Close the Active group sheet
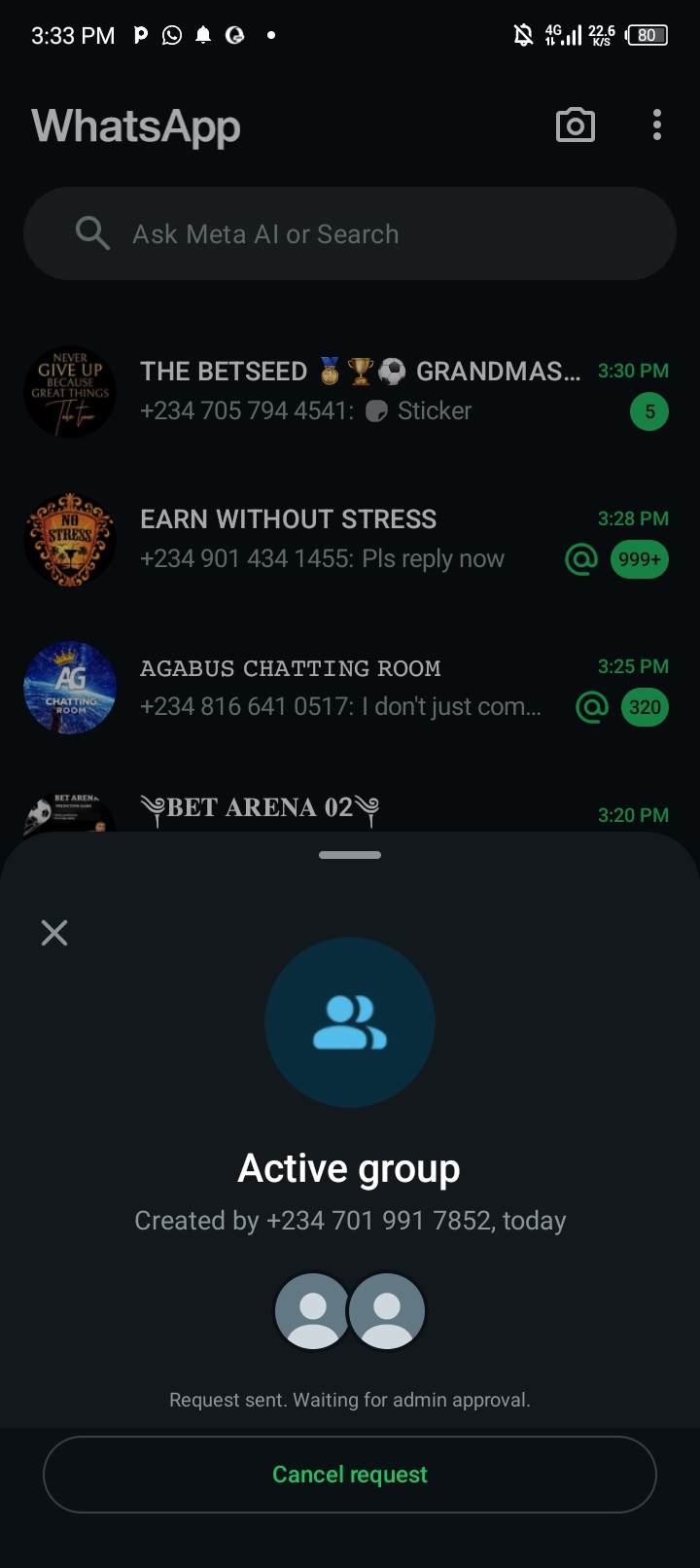Image resolution: width=700 pixels, height=1568 pixels. (x=54, y=934)
